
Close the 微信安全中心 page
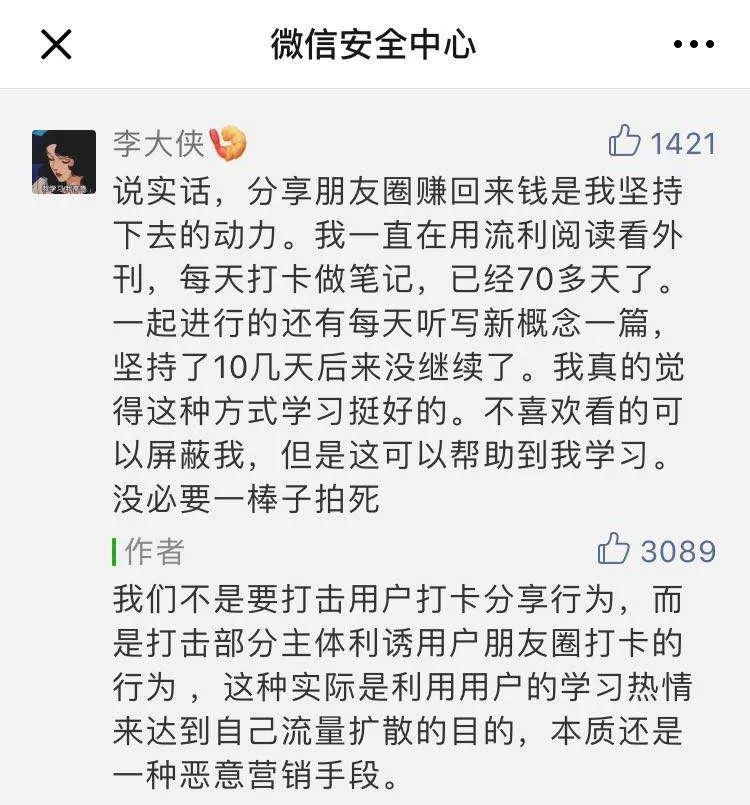(x=56, y=44)
